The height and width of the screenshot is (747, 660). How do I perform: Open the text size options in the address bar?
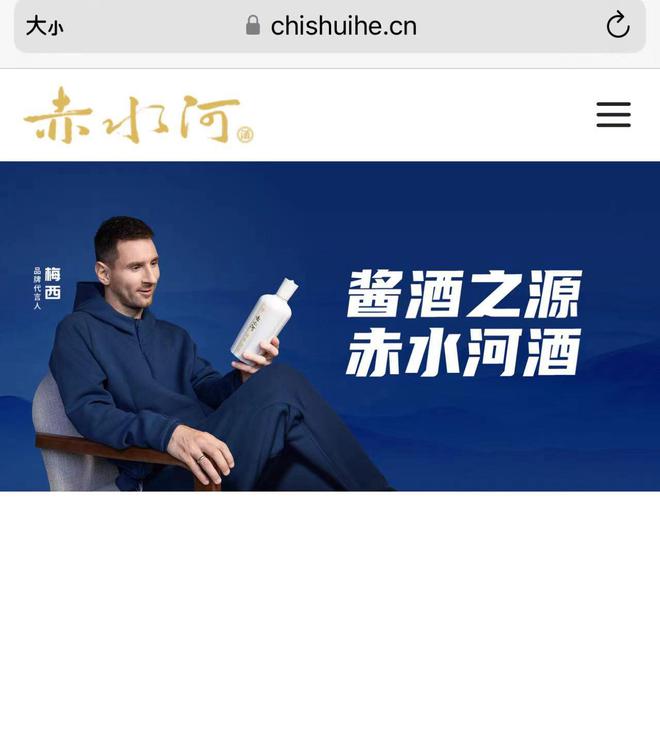click(x=44, y=27)
